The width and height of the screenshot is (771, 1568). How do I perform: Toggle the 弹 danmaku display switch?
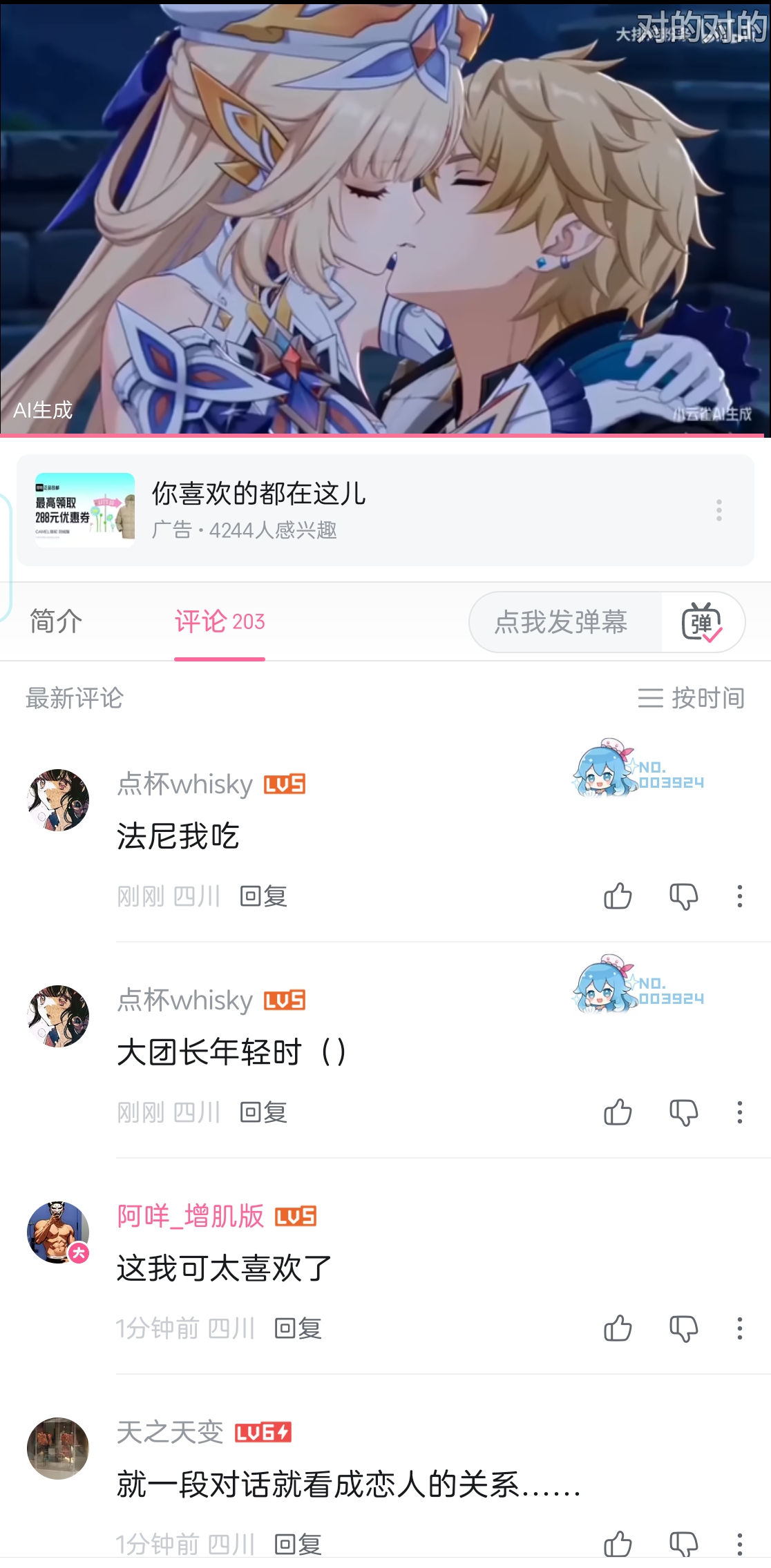pos(702,622)
